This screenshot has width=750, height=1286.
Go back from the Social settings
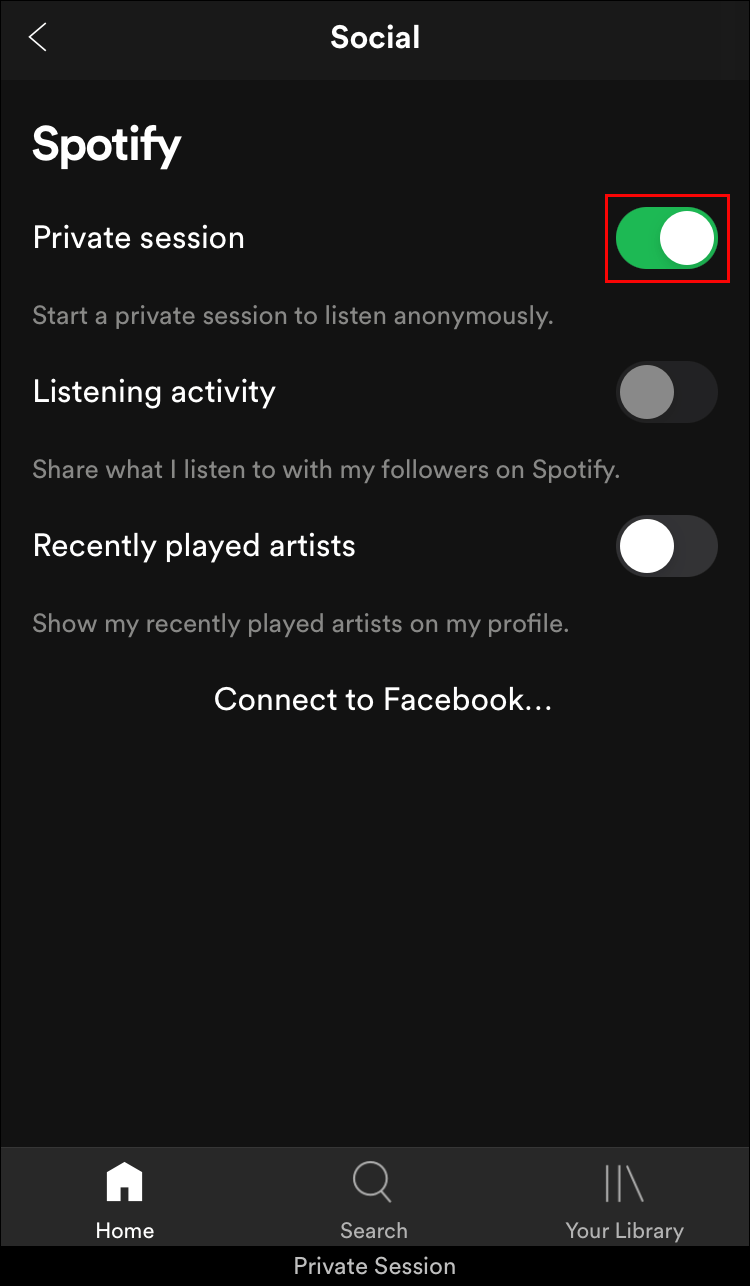click(38, 38)
